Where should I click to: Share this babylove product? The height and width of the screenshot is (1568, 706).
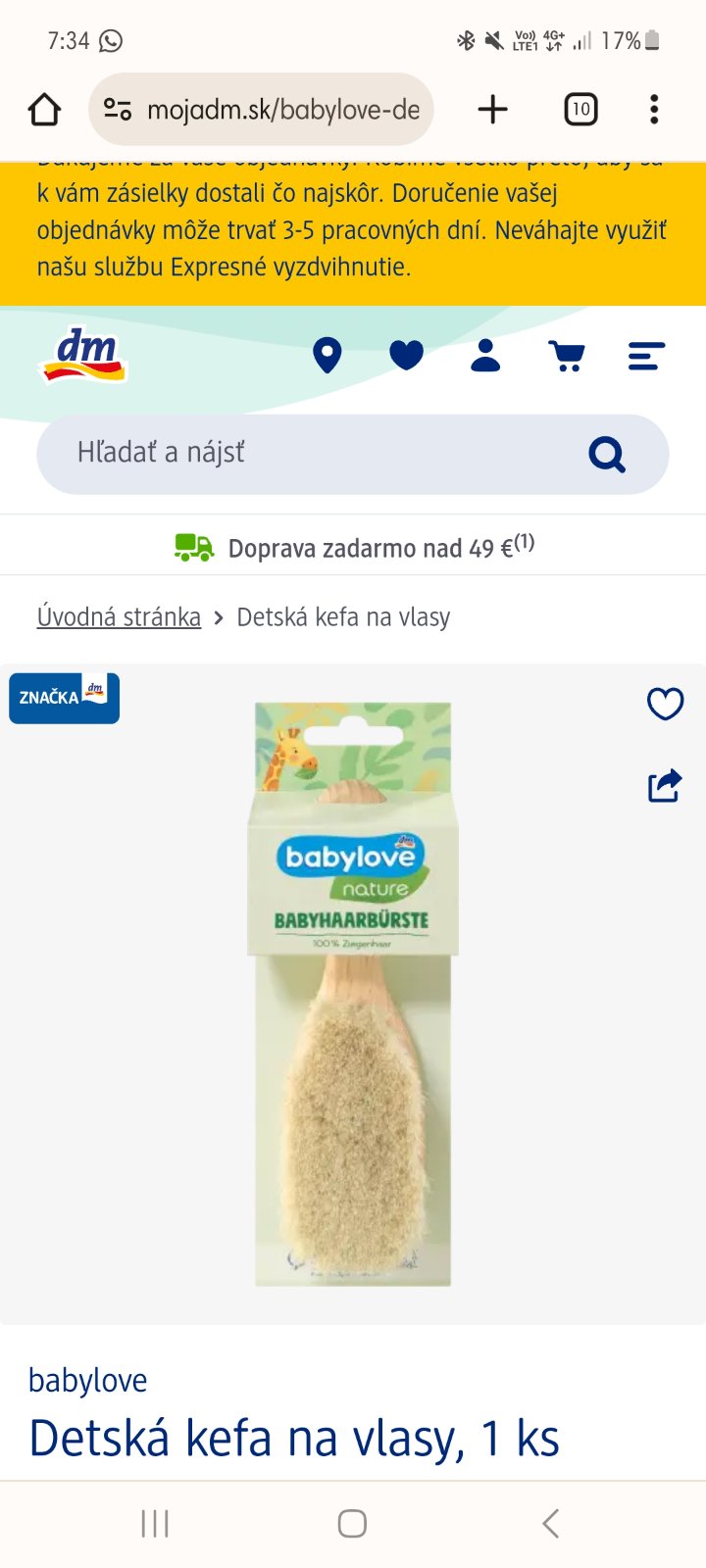click(665, 786)
